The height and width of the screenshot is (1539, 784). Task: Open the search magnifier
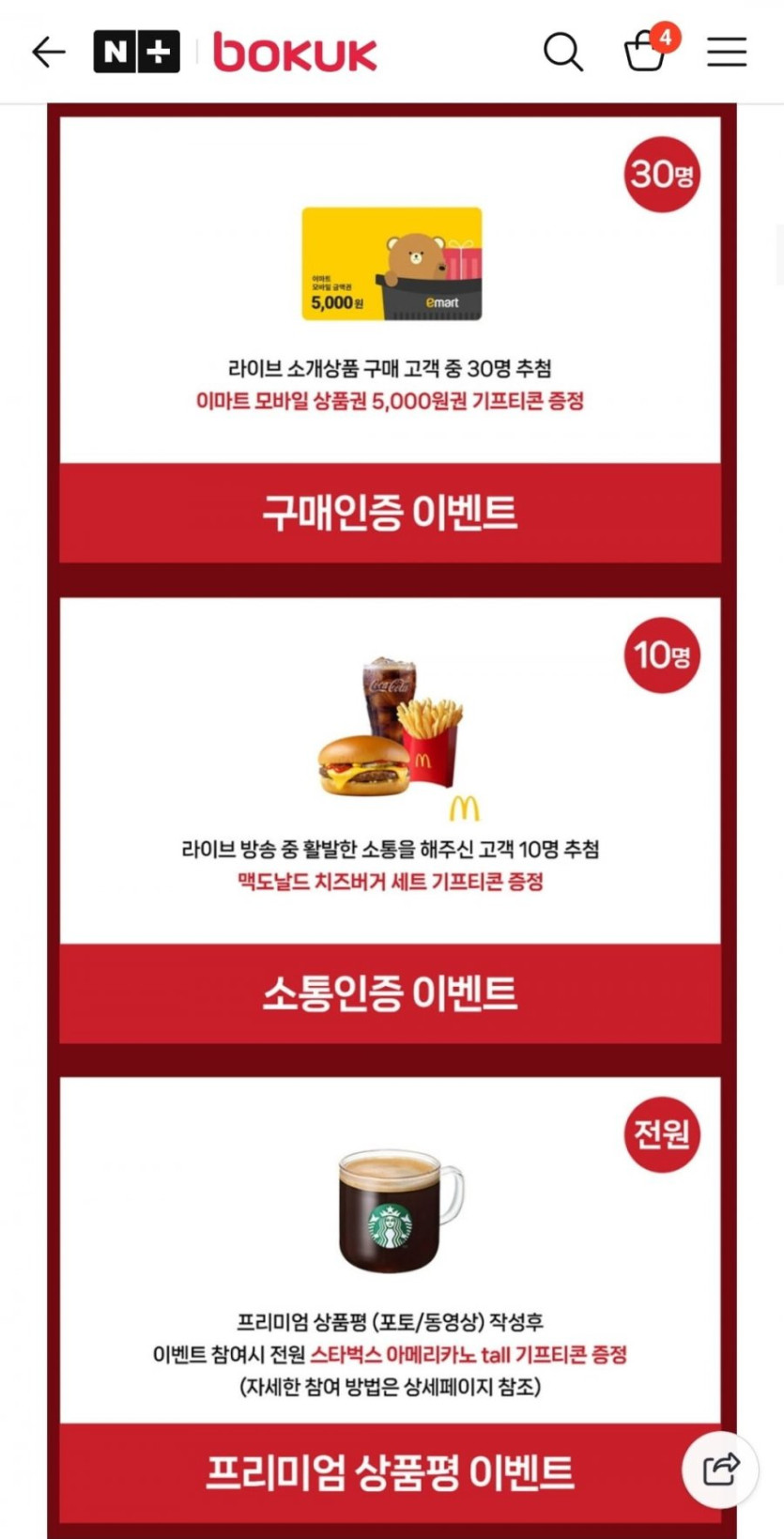563,52
